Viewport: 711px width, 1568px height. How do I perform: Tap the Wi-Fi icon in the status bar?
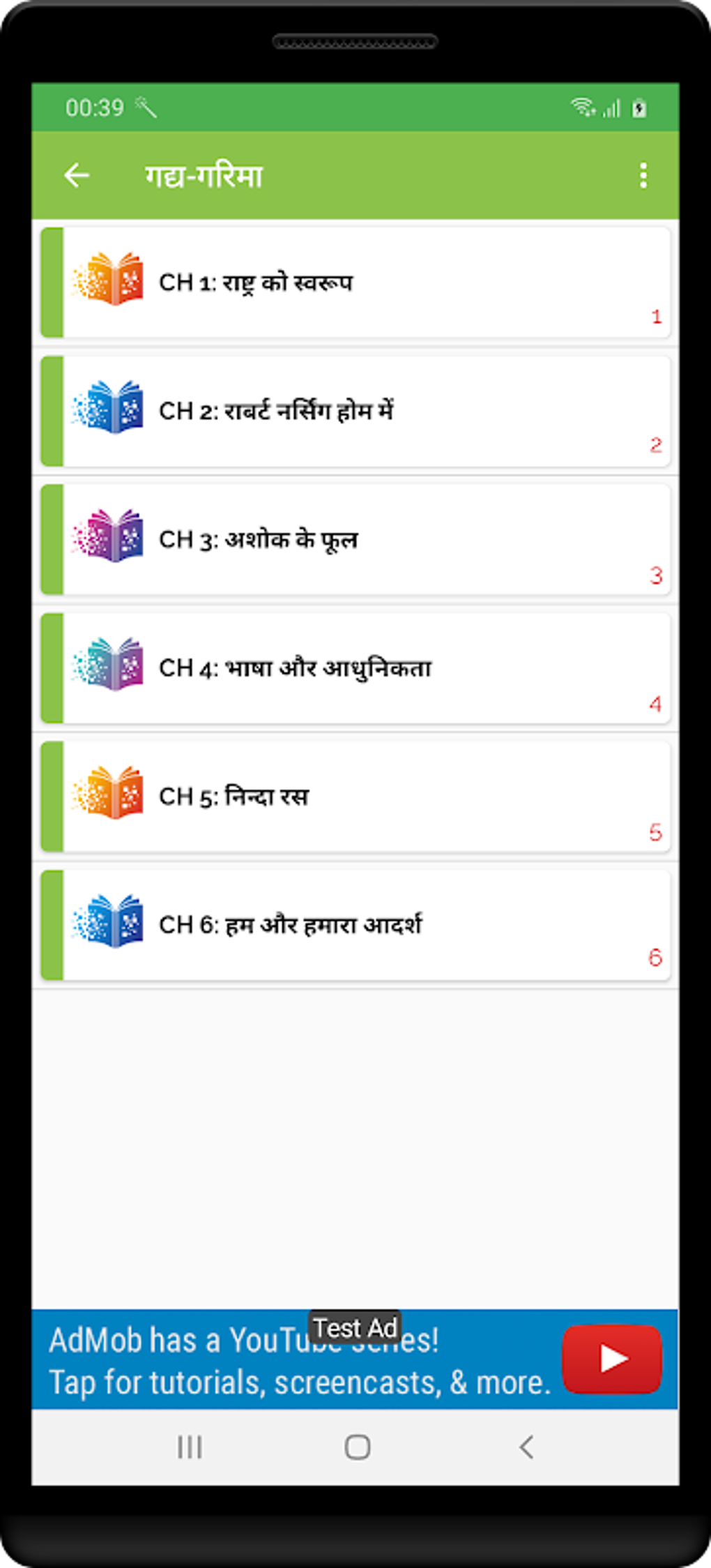point(583,107)
